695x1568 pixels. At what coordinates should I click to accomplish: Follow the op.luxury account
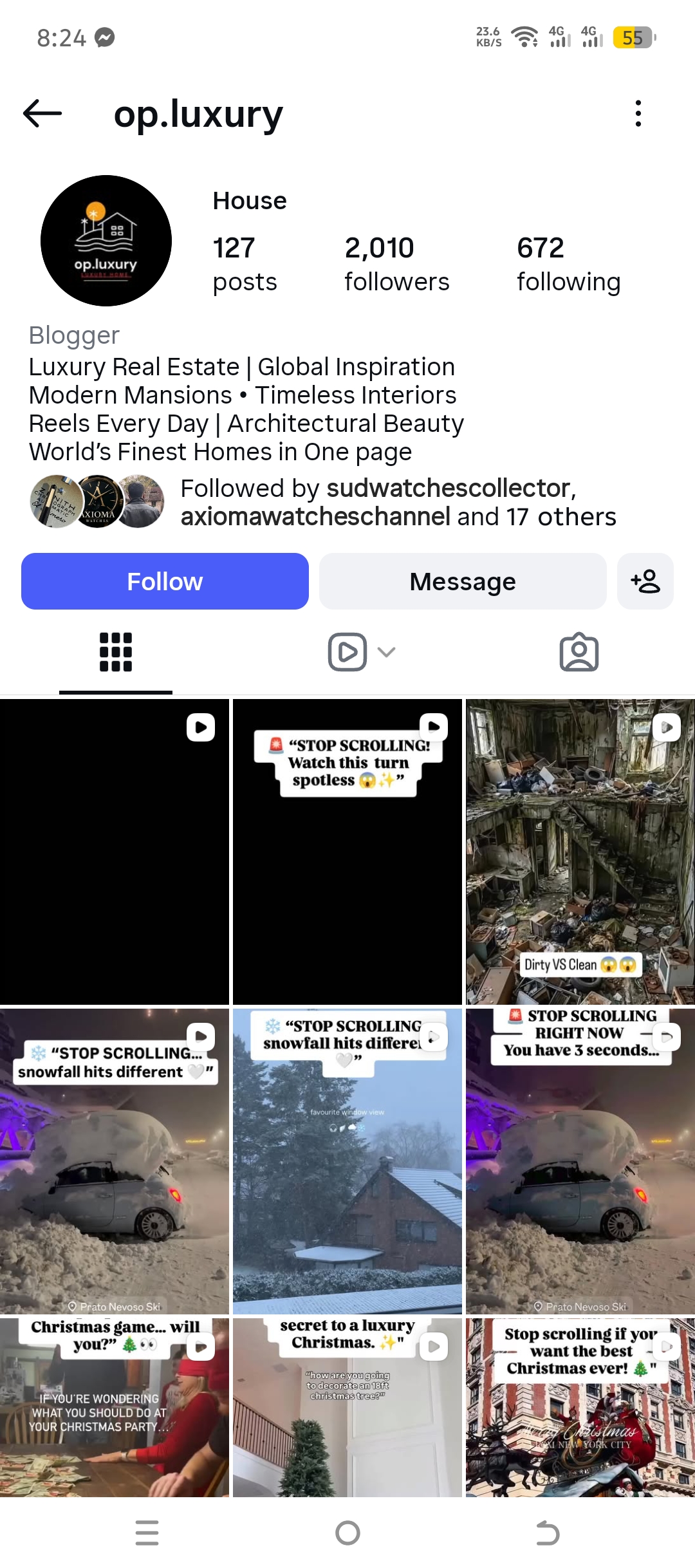(165, 581)
